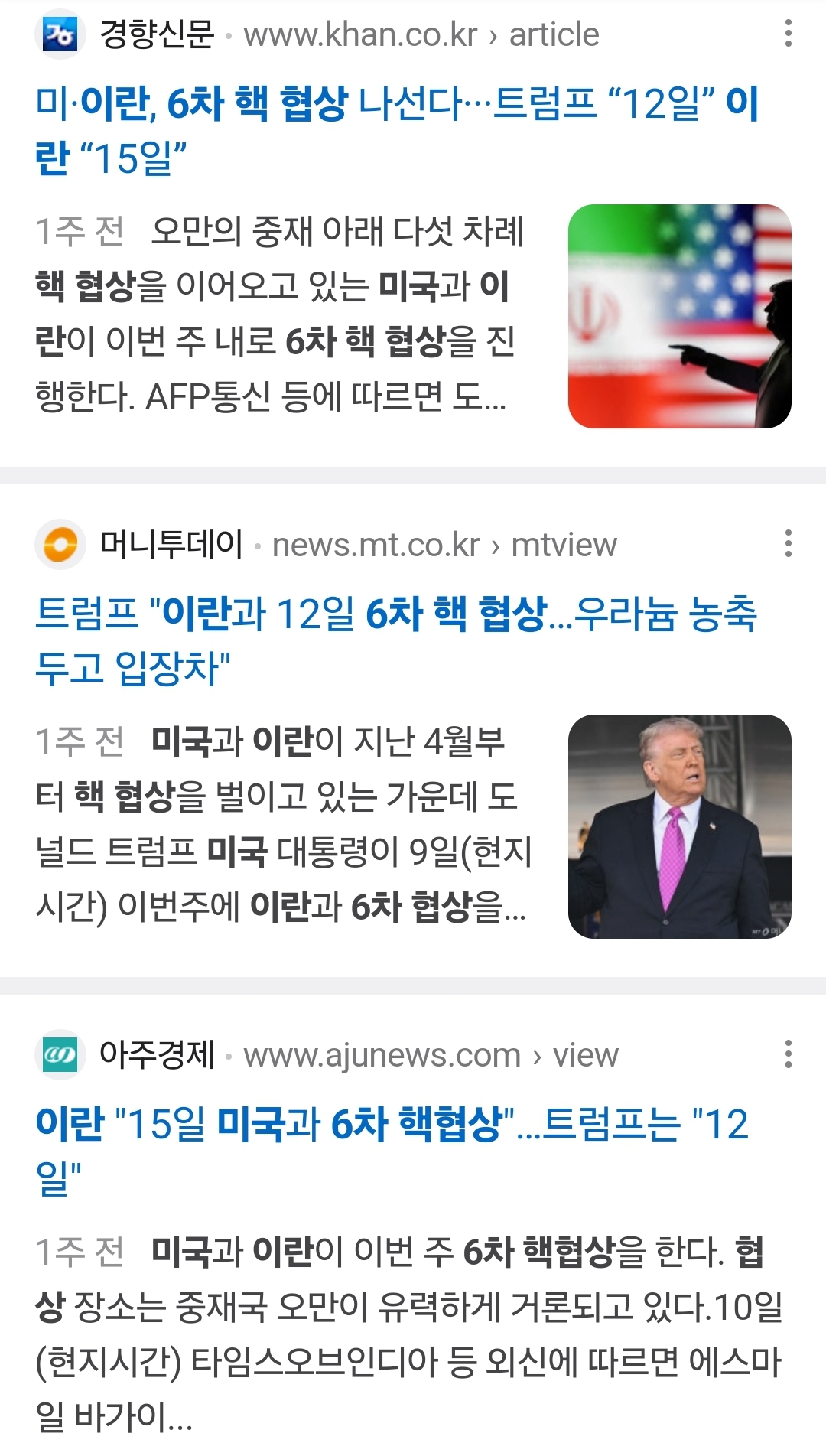Viewport: 826px width, 1456px height.
Task: Open the 아주경제 headline about 15일 6차 핵협상
Action: point(392,1151)
